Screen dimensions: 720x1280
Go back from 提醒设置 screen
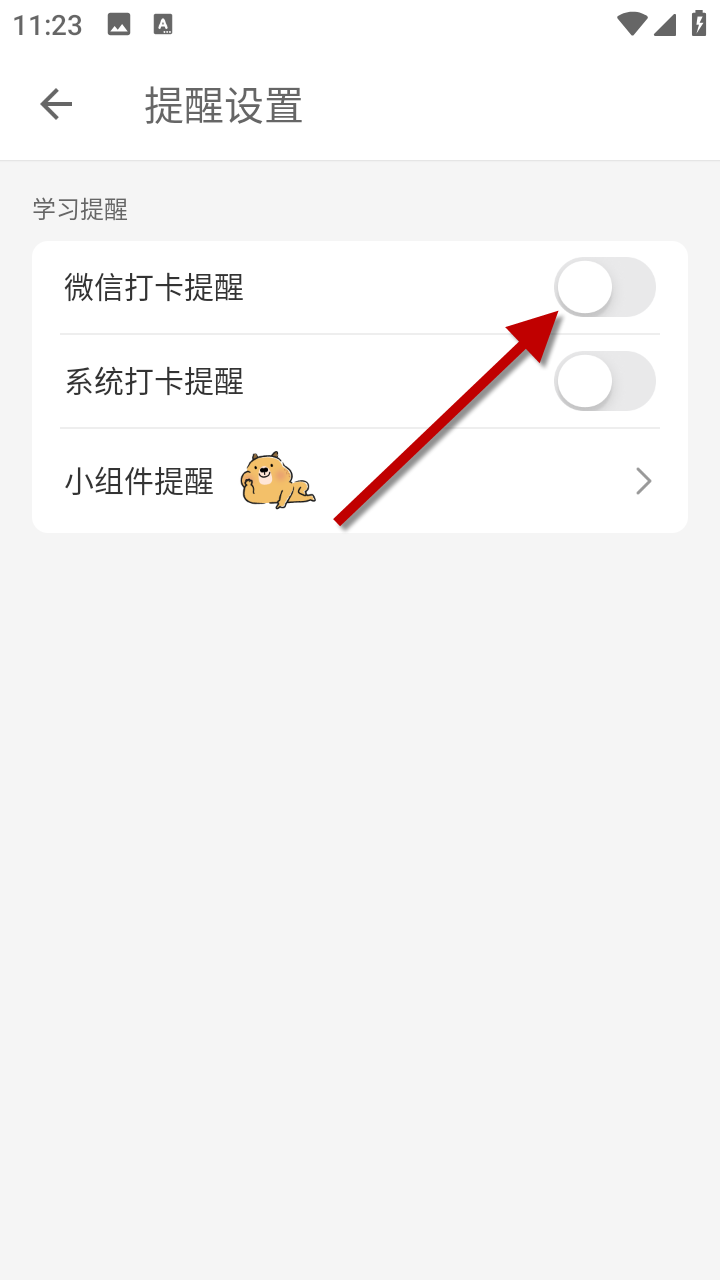coord(56,104)
